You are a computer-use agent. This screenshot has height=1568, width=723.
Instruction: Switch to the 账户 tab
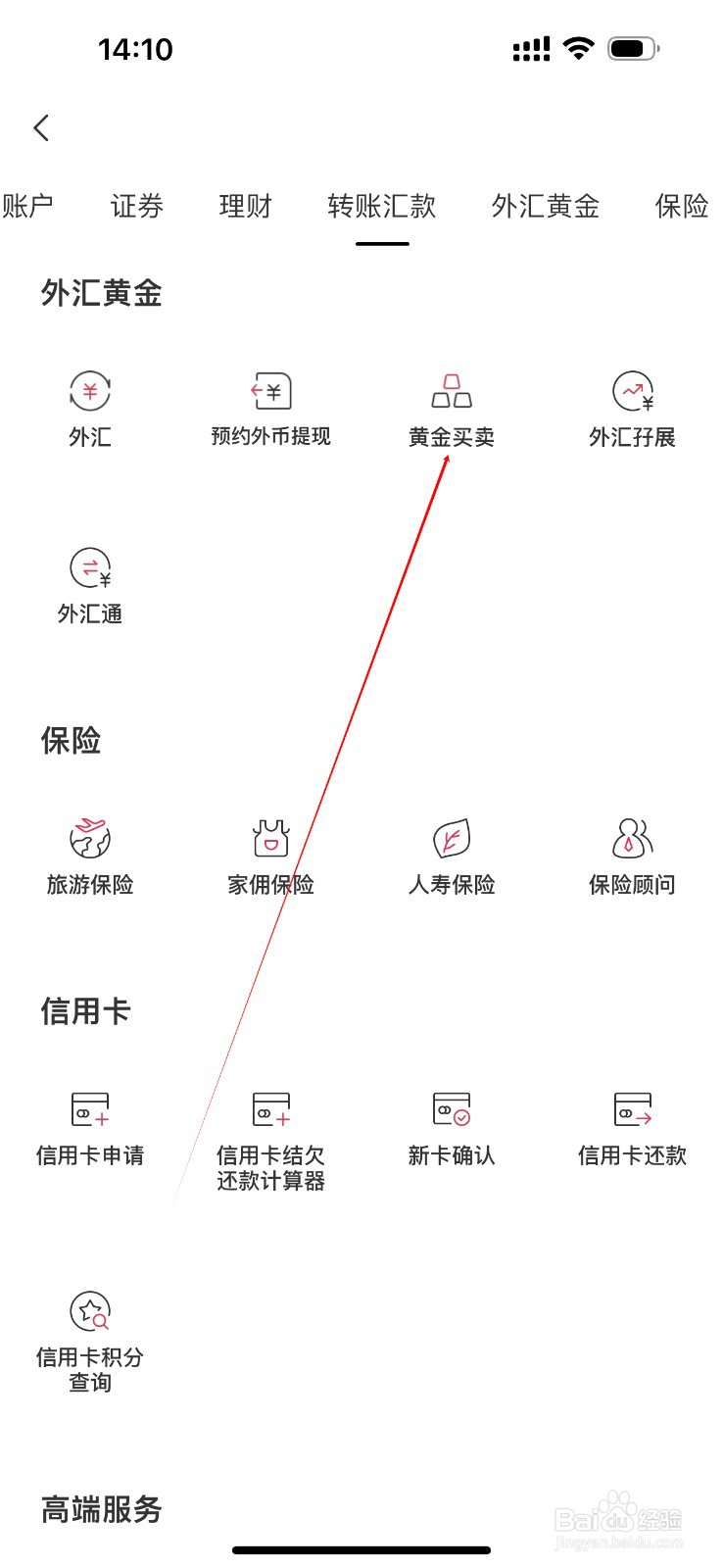click(x=29, y=207)
